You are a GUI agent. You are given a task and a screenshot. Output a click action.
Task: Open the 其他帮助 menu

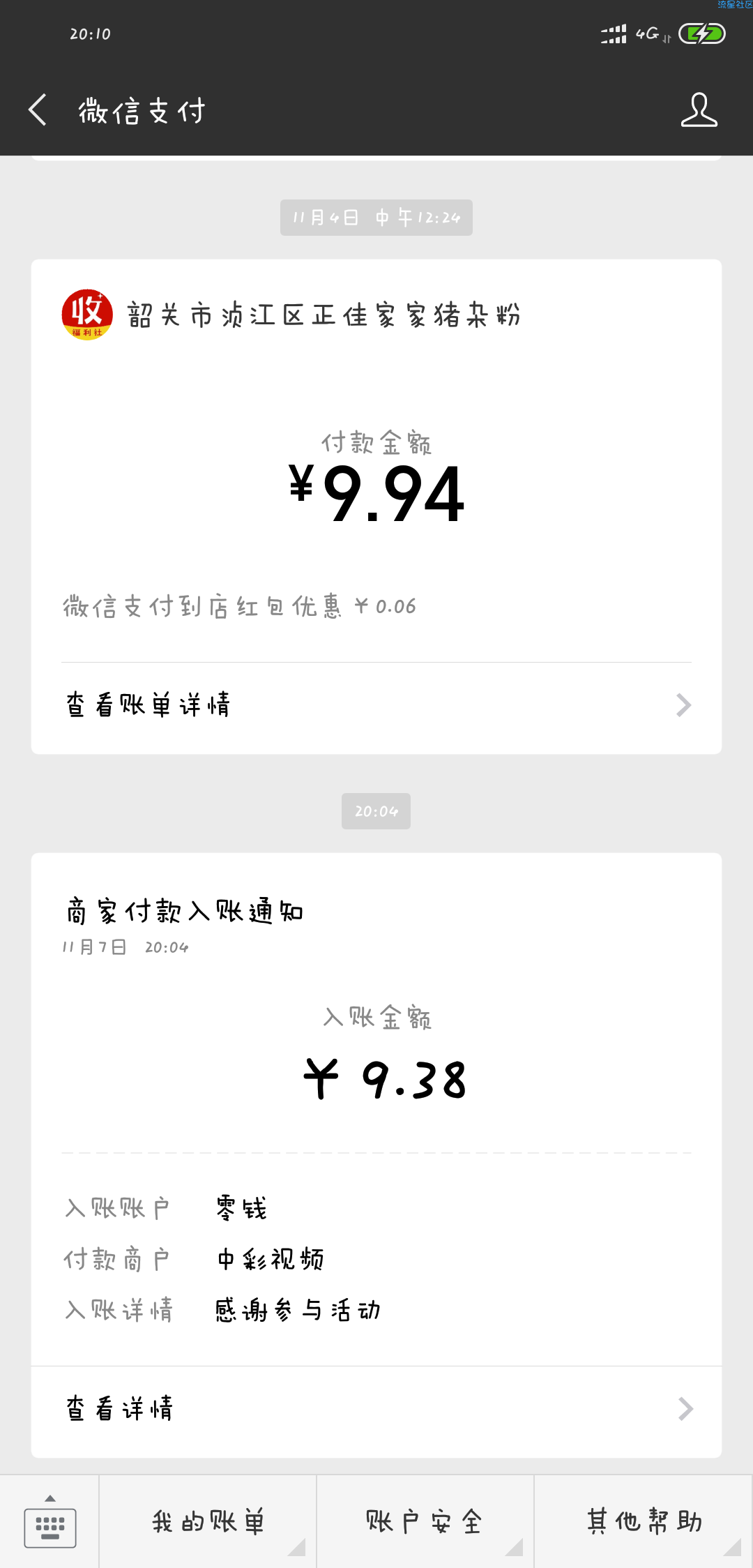point(644,1521)
